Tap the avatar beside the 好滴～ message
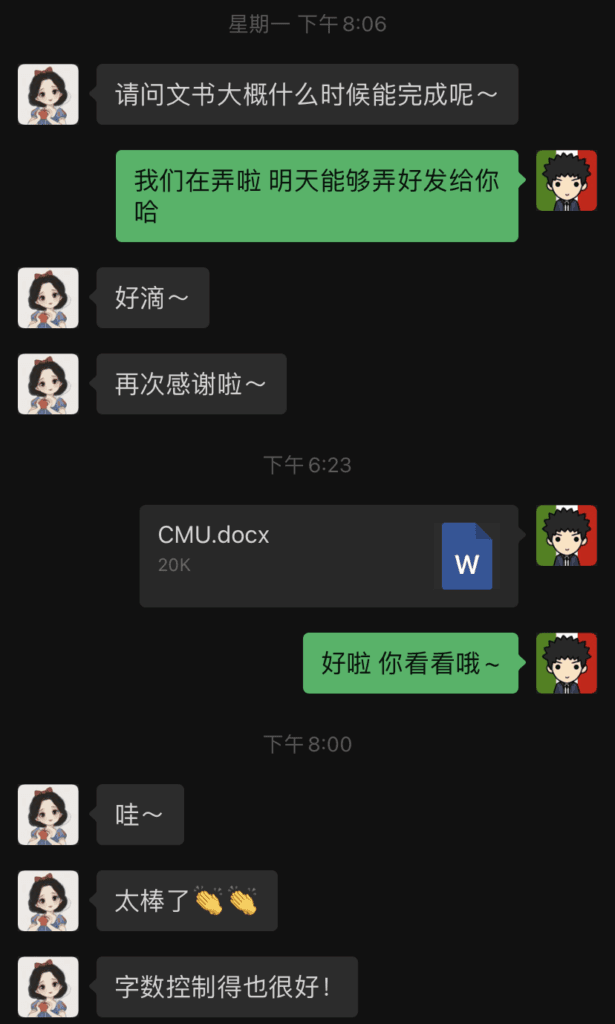Viewport: 615px width, 1024px height. tap(48, 297)
